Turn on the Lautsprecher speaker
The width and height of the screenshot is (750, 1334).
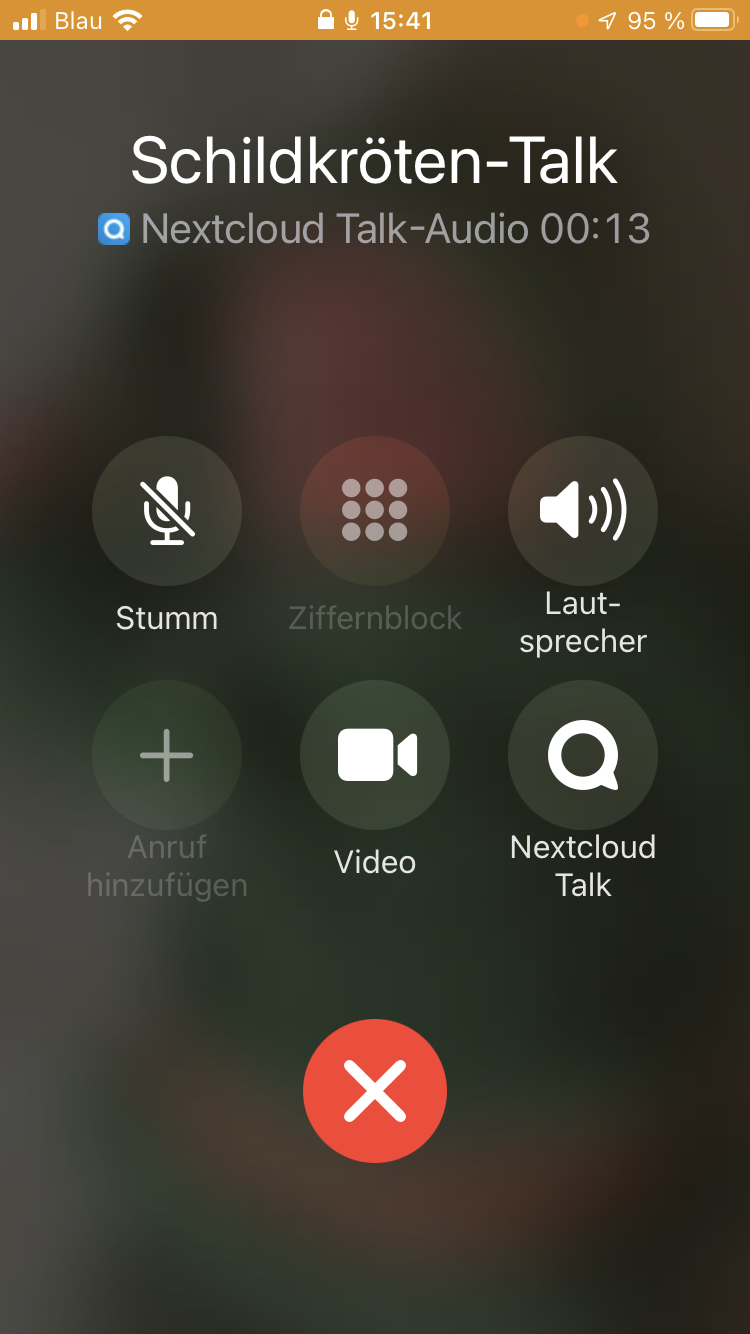583,511
